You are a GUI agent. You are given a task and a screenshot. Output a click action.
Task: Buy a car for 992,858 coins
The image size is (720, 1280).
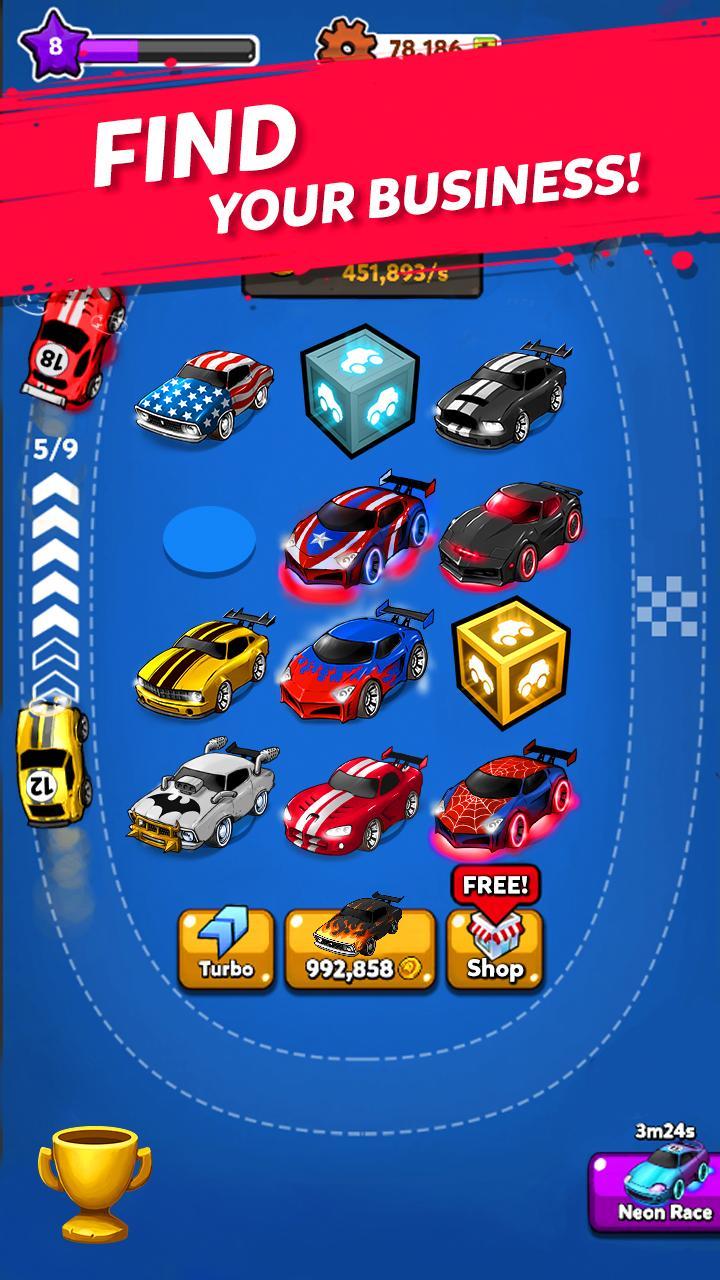click(x=360, y=949)
